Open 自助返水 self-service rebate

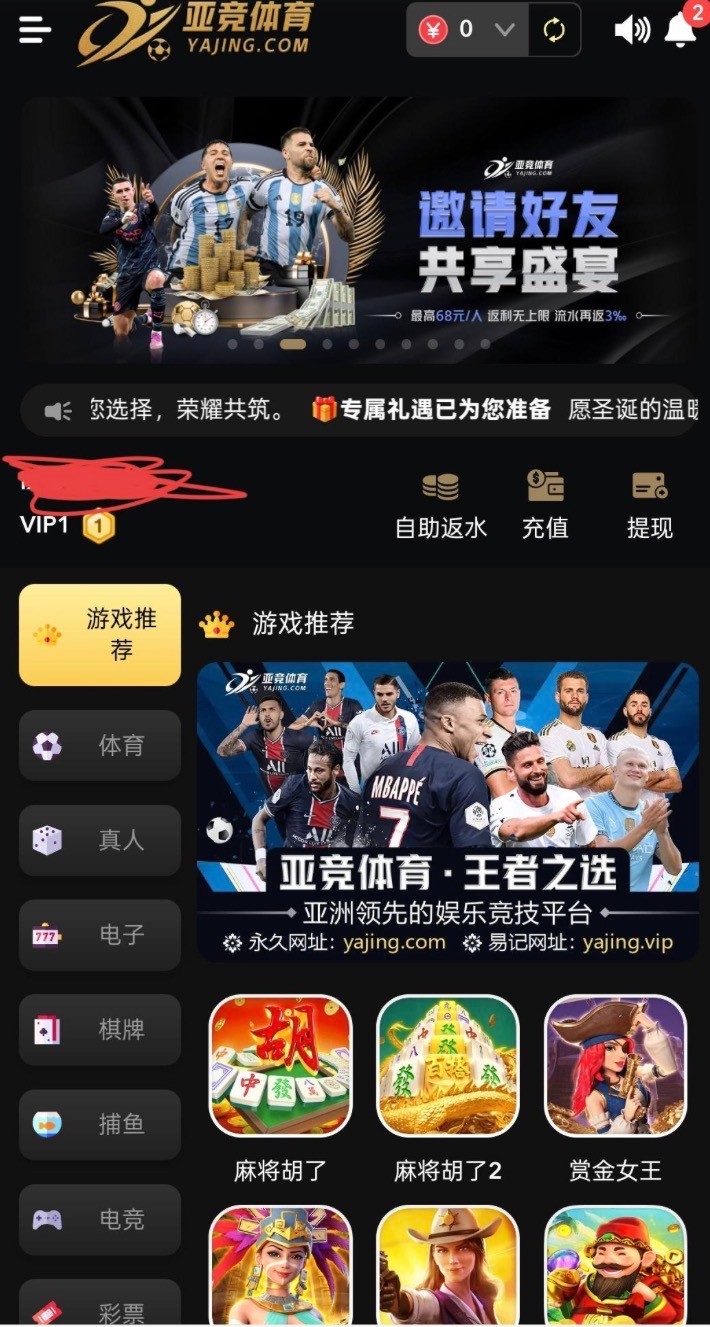point(440,507)
